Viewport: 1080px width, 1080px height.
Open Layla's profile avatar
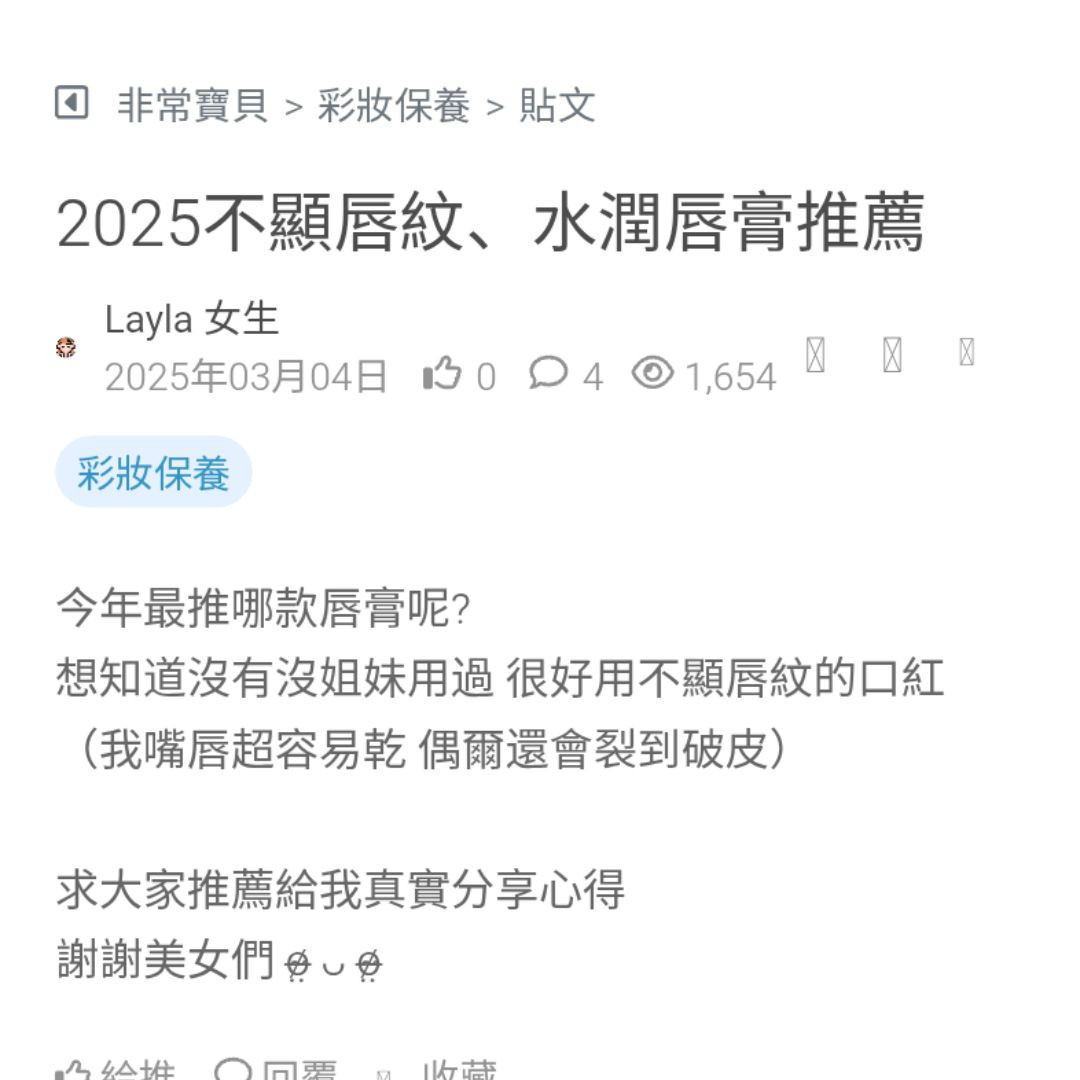[66, 348]
